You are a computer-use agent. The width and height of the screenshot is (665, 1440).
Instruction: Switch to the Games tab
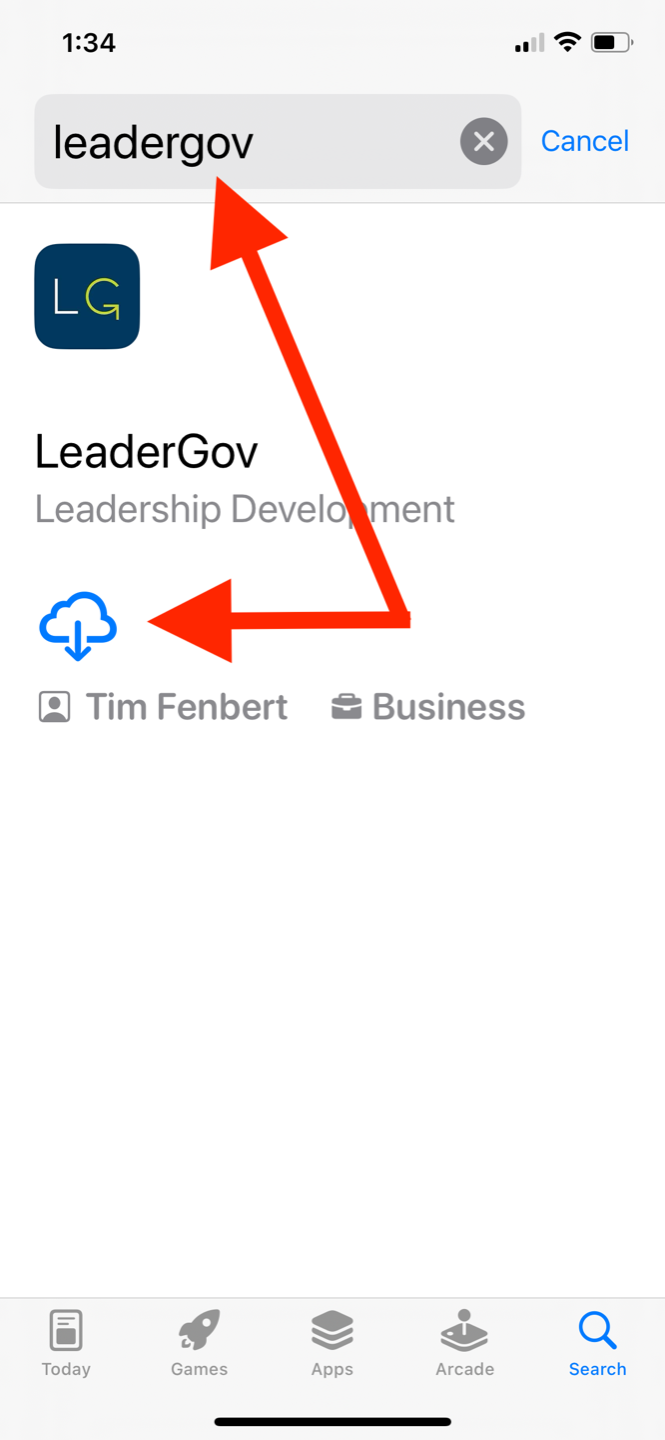[x=199, y=1343]
